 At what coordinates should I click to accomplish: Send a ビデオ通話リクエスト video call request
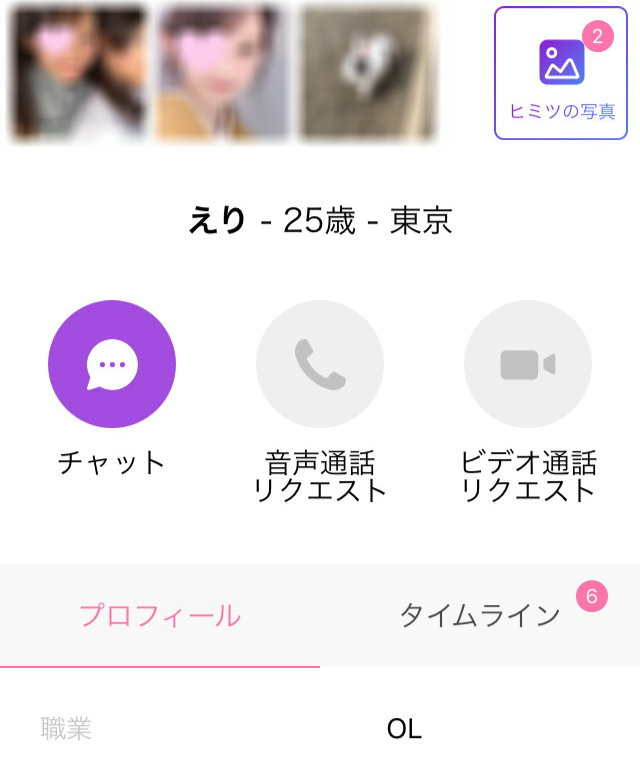(x=528, y=364)
